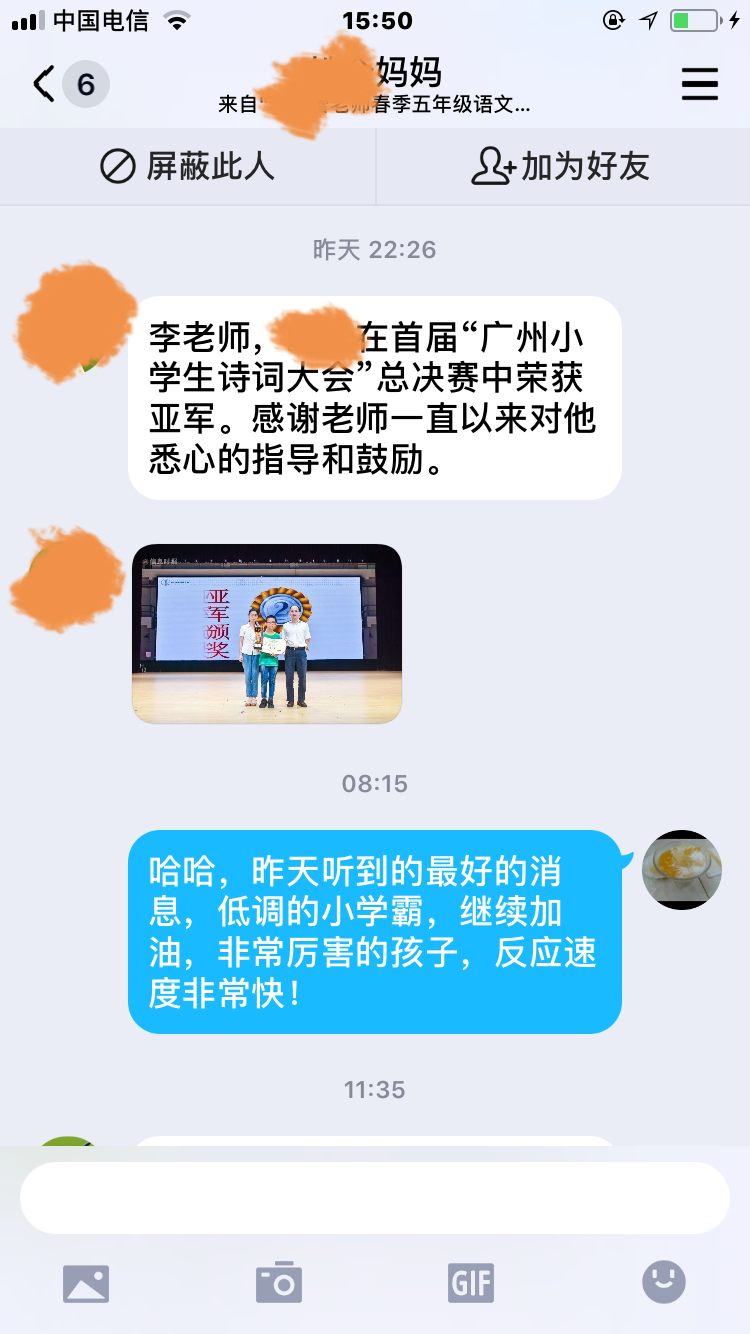Open the camera to take photo

(279, 1283)
